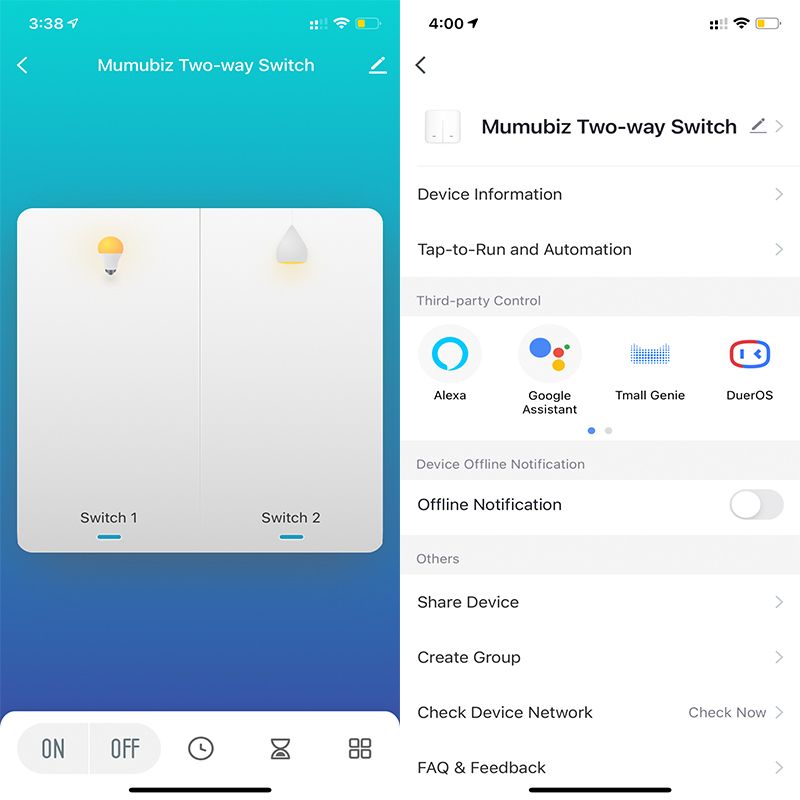Open FAQ & Feedback
The height and width of the screenshot is (800, 800).
click(x=600, y=767)
